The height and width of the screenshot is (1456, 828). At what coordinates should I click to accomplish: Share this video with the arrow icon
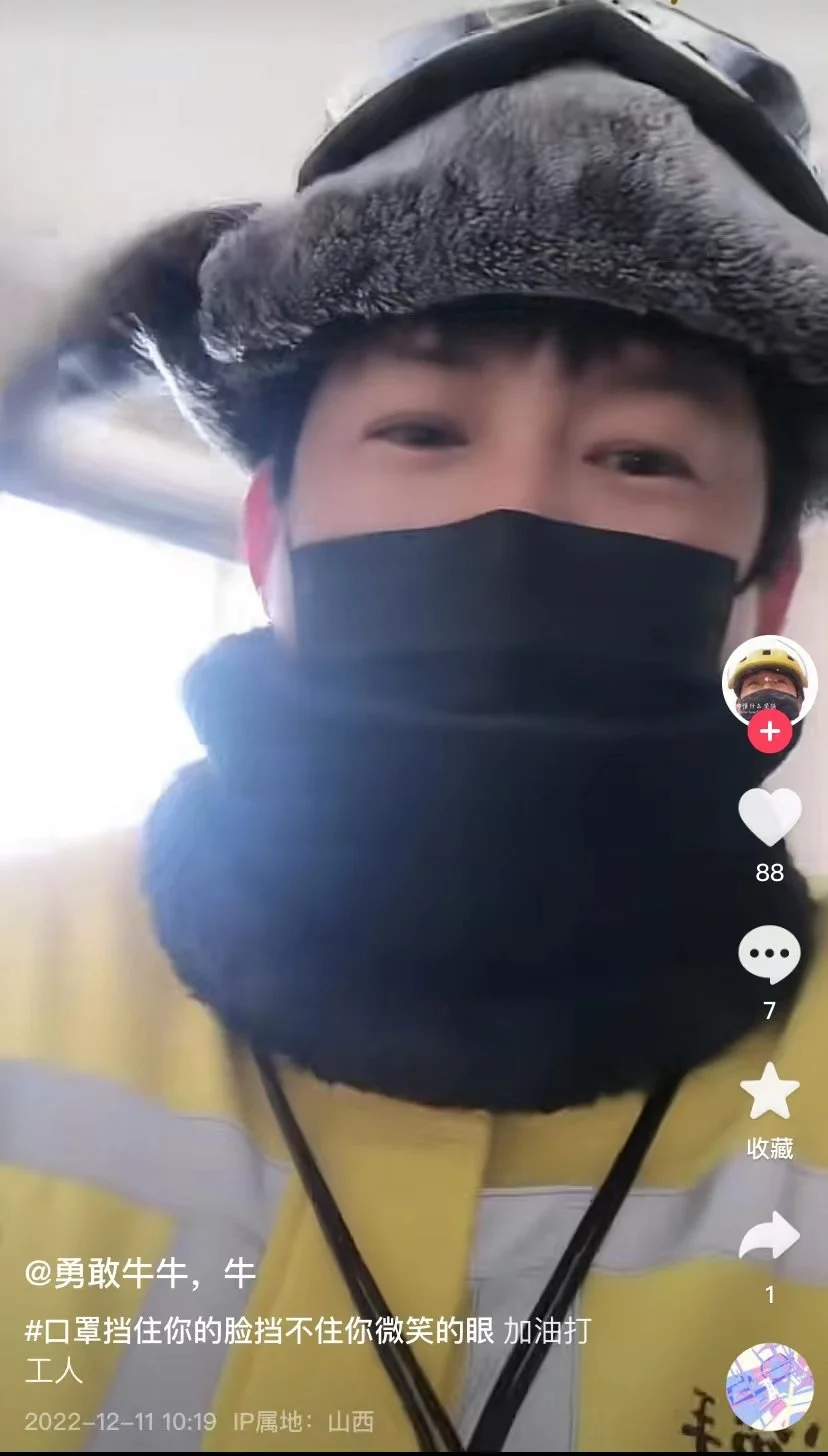769,1238
